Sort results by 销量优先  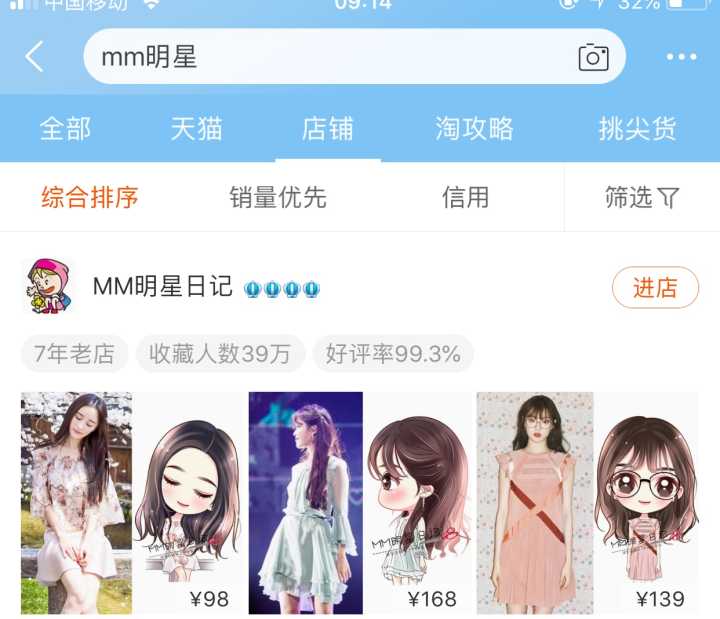[278, 197]
